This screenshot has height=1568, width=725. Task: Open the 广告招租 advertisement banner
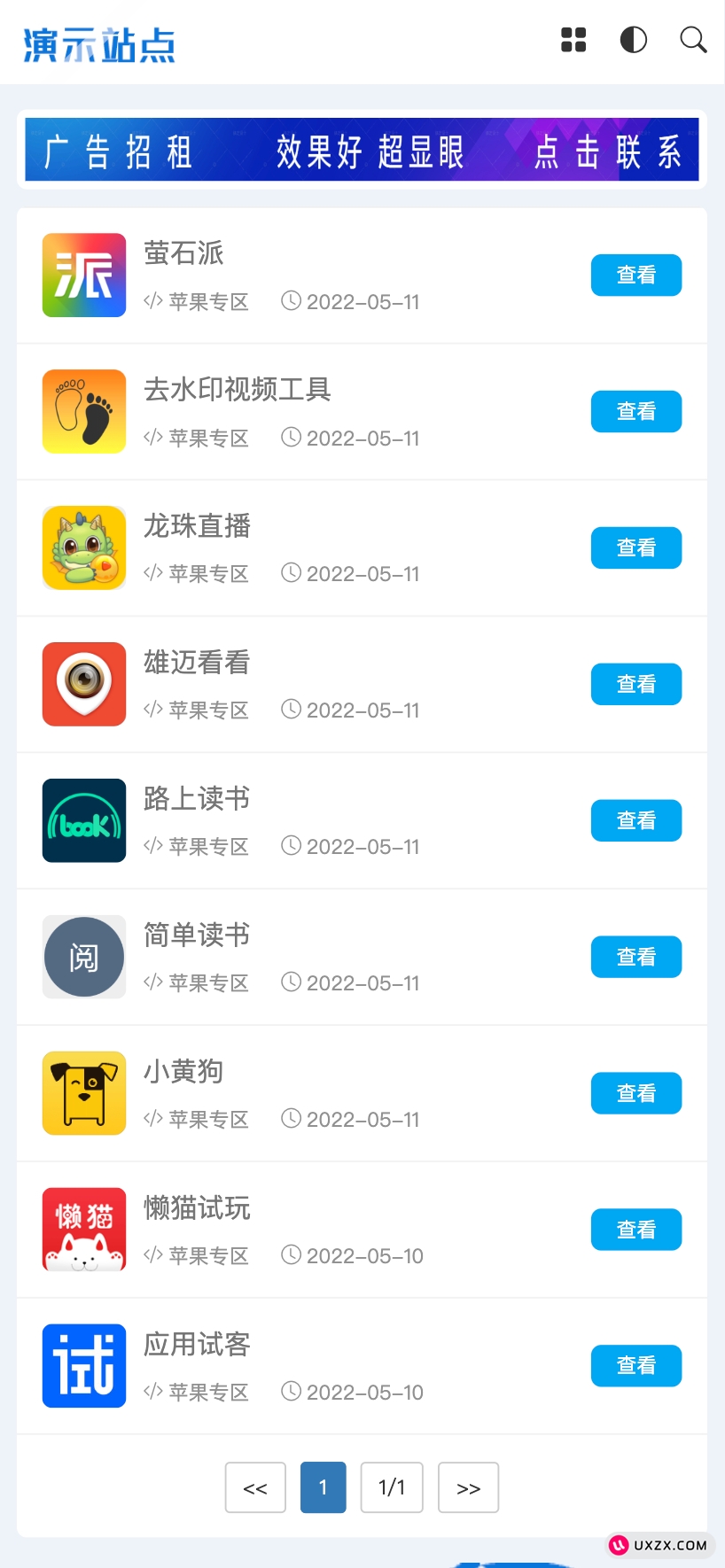(x=362, y=150)
